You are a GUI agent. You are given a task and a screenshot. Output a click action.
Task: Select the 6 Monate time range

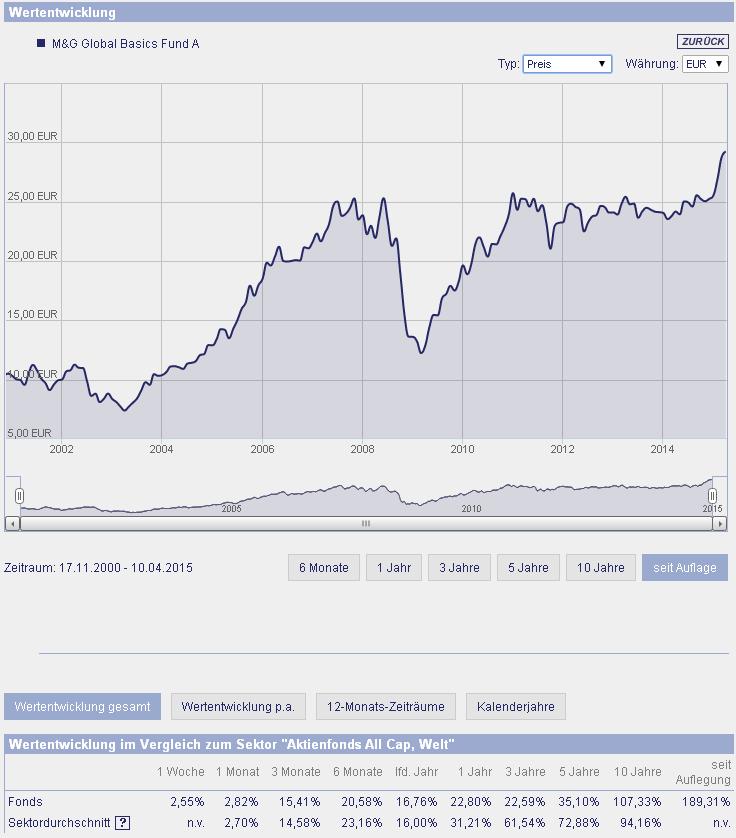(323, 568)
